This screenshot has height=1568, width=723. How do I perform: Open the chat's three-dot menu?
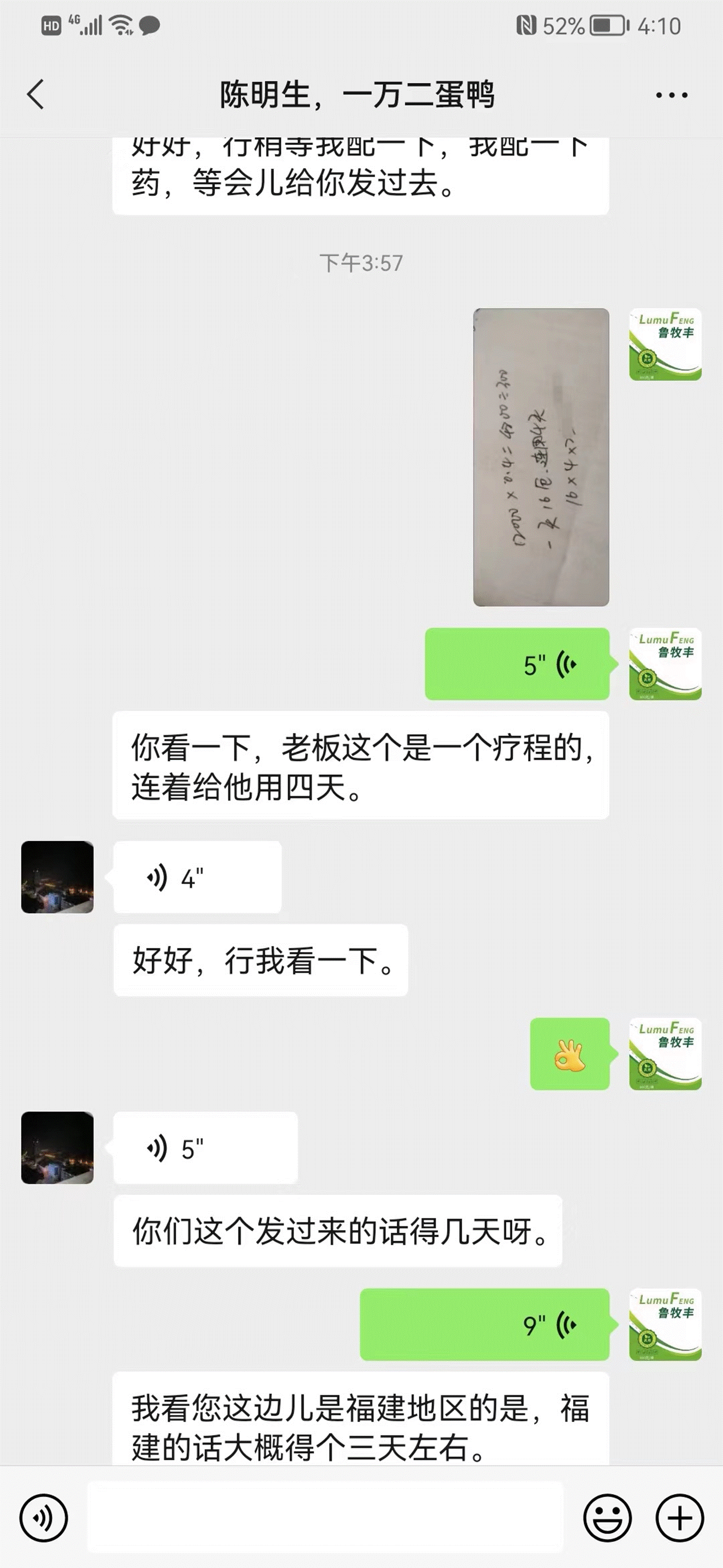671,95
